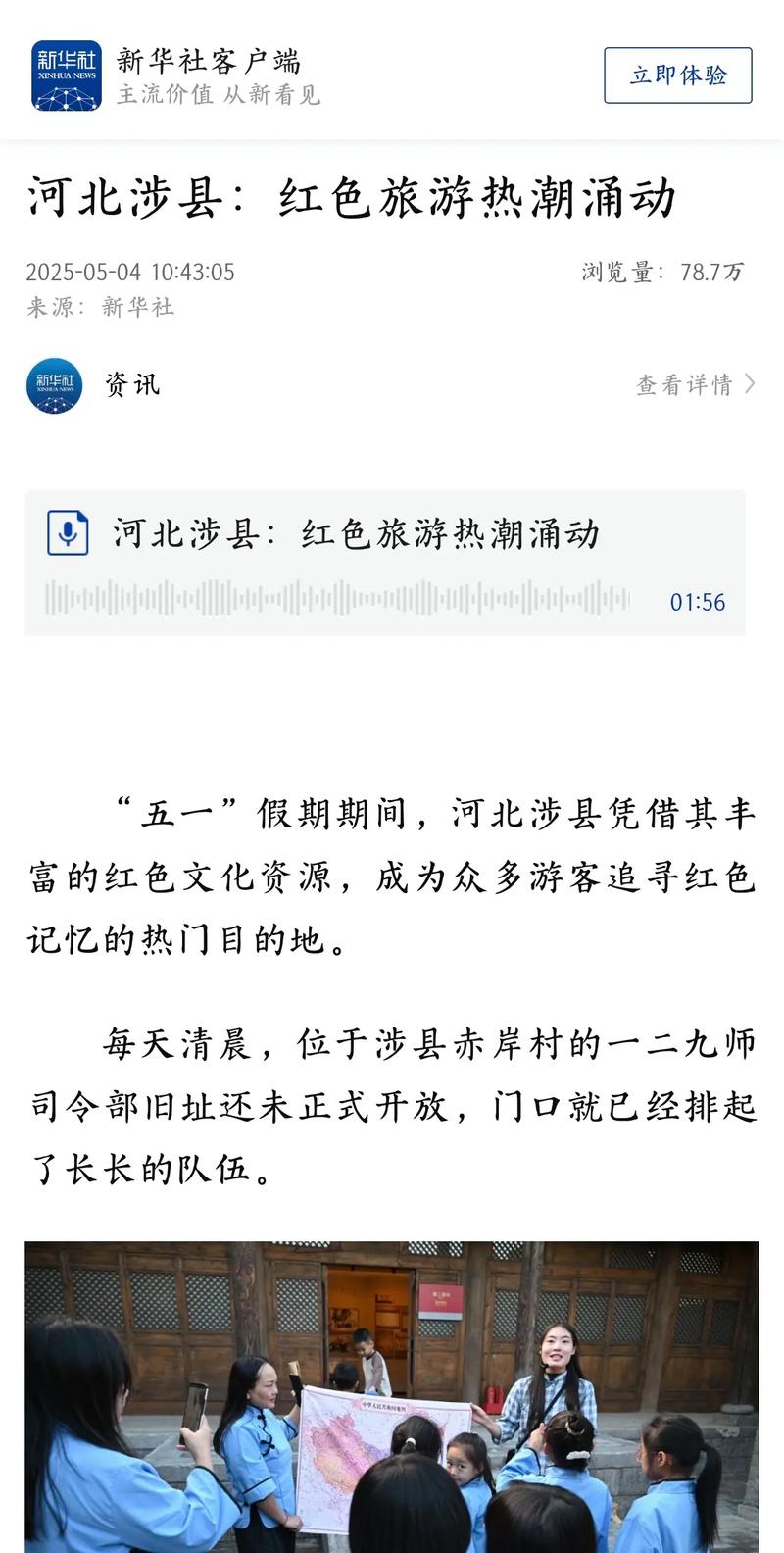Screen dimensions: 784x1553
Task: Open the article photo of tourists
Action: (x=392, y=1396)
